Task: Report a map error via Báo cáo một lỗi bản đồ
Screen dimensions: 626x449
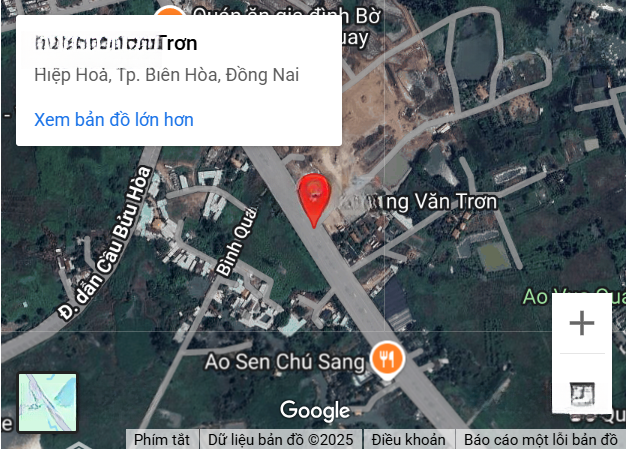Action: tap(541, 440)
